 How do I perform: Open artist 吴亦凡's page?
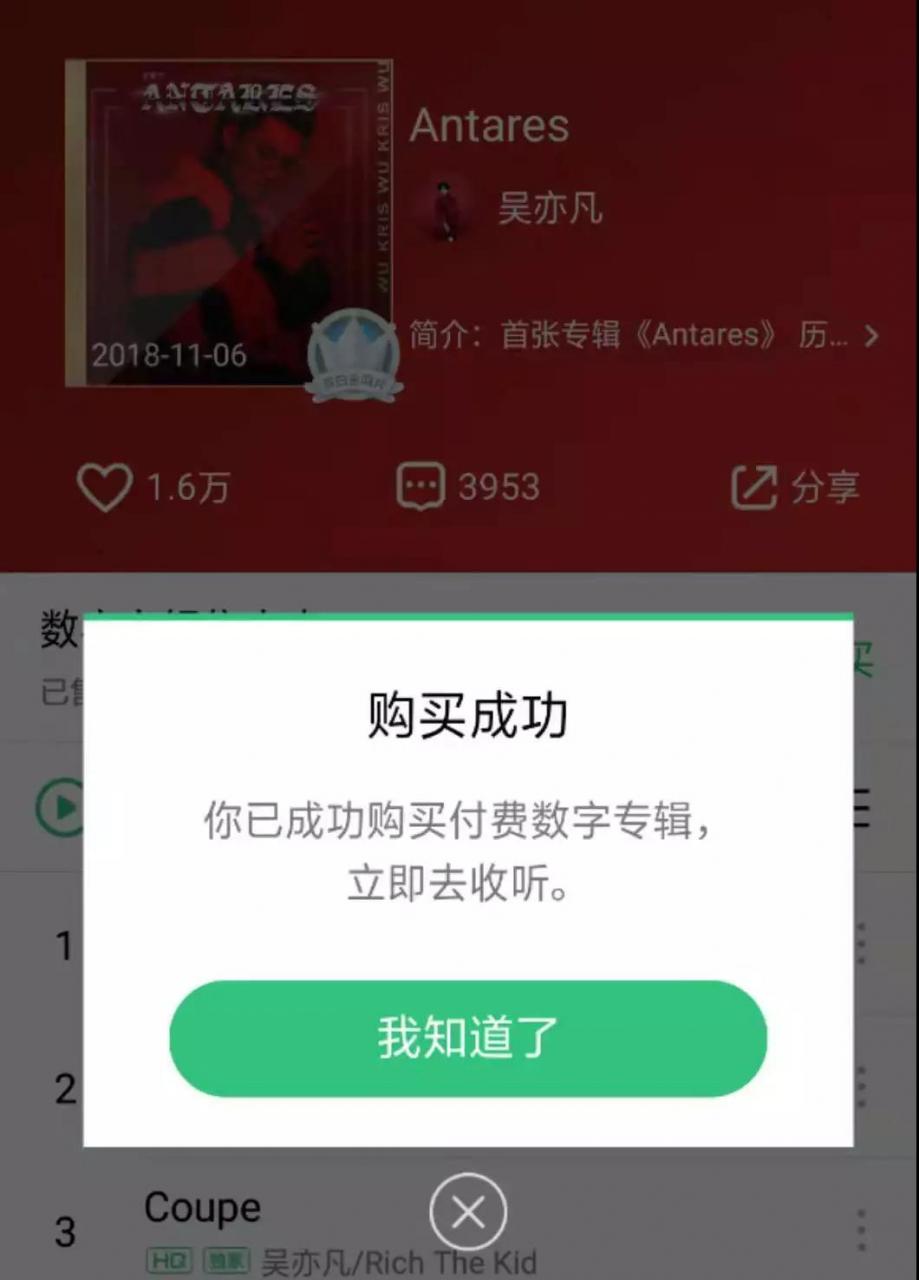coord(548,209)
